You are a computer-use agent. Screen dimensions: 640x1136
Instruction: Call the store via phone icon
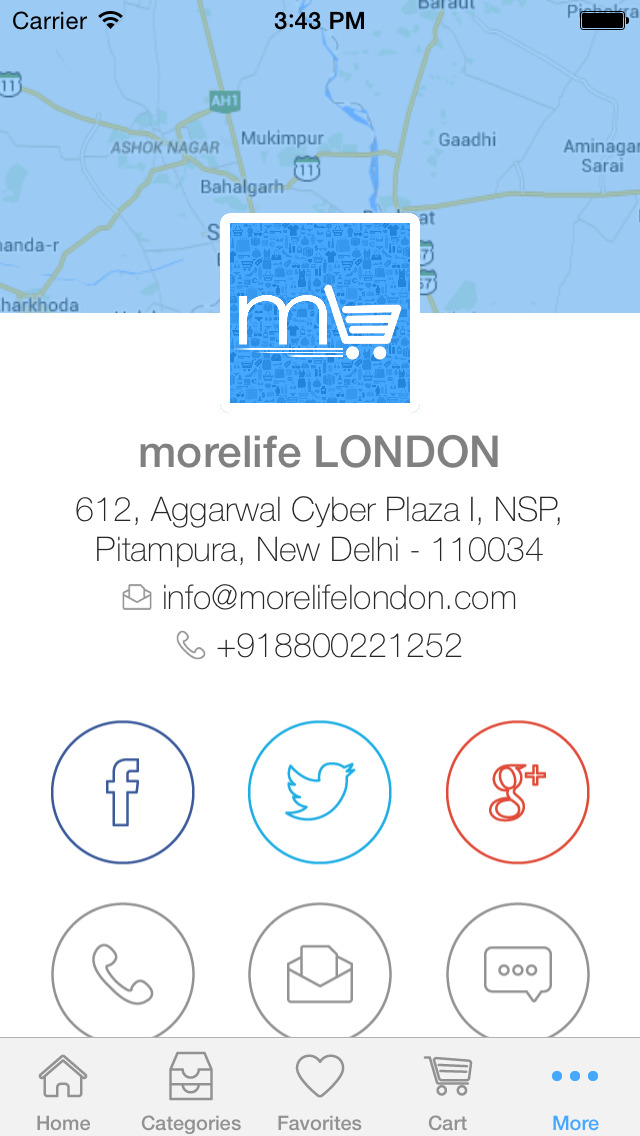click(122, 972)
